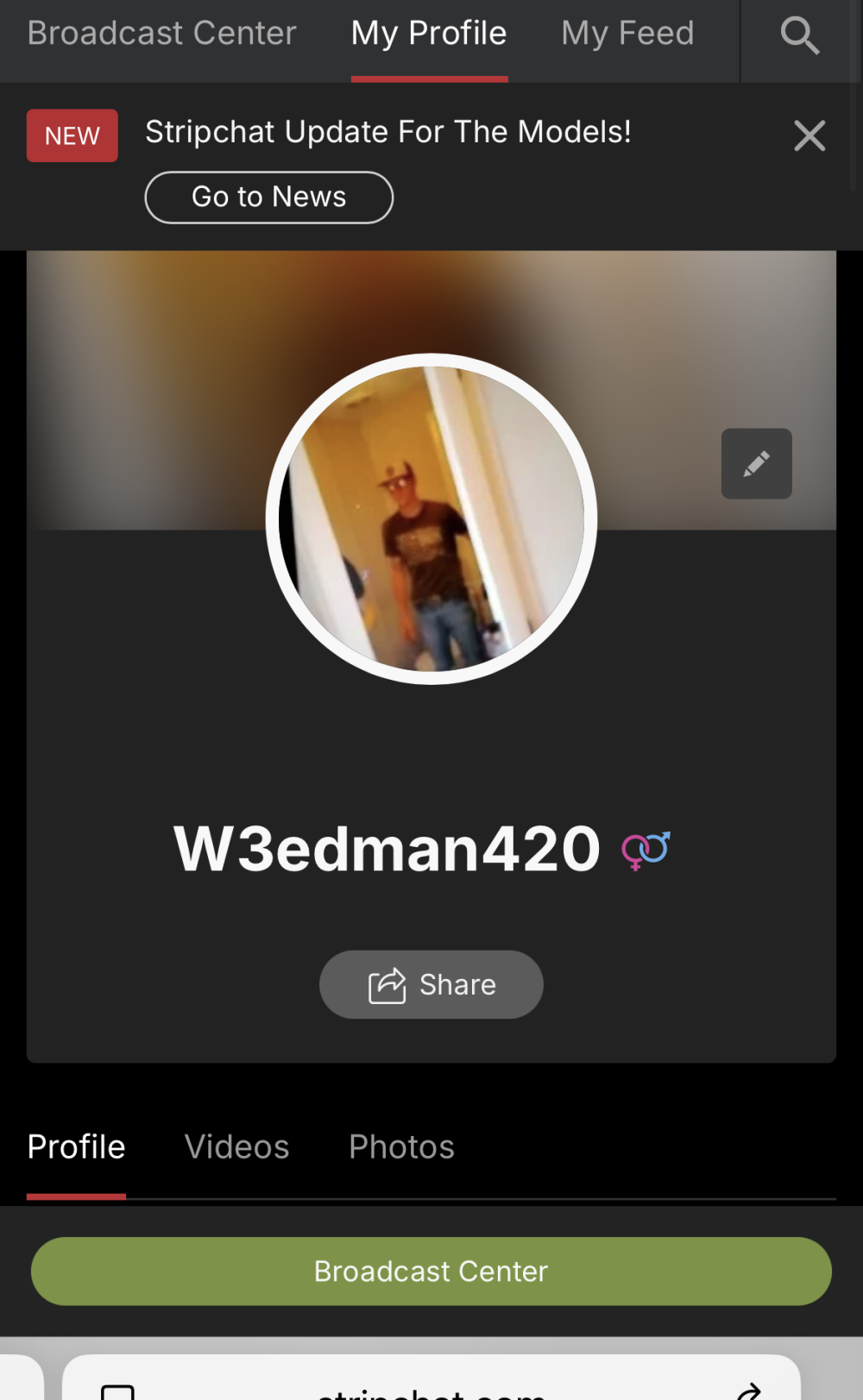Tap the username W3edman420
The image size is (863, 1400).
(x=386, y=849)
